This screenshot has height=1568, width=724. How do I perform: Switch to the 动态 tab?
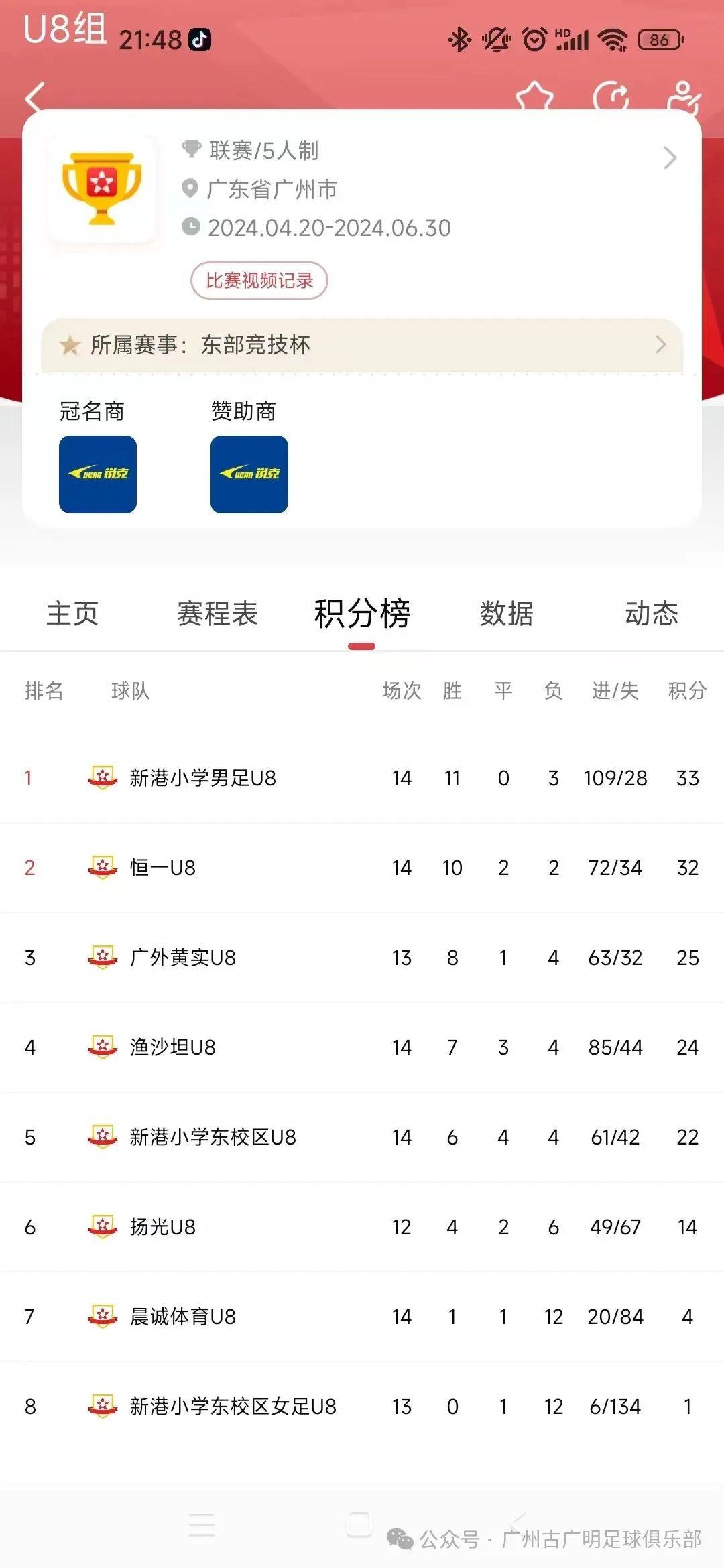pos(652,613)
